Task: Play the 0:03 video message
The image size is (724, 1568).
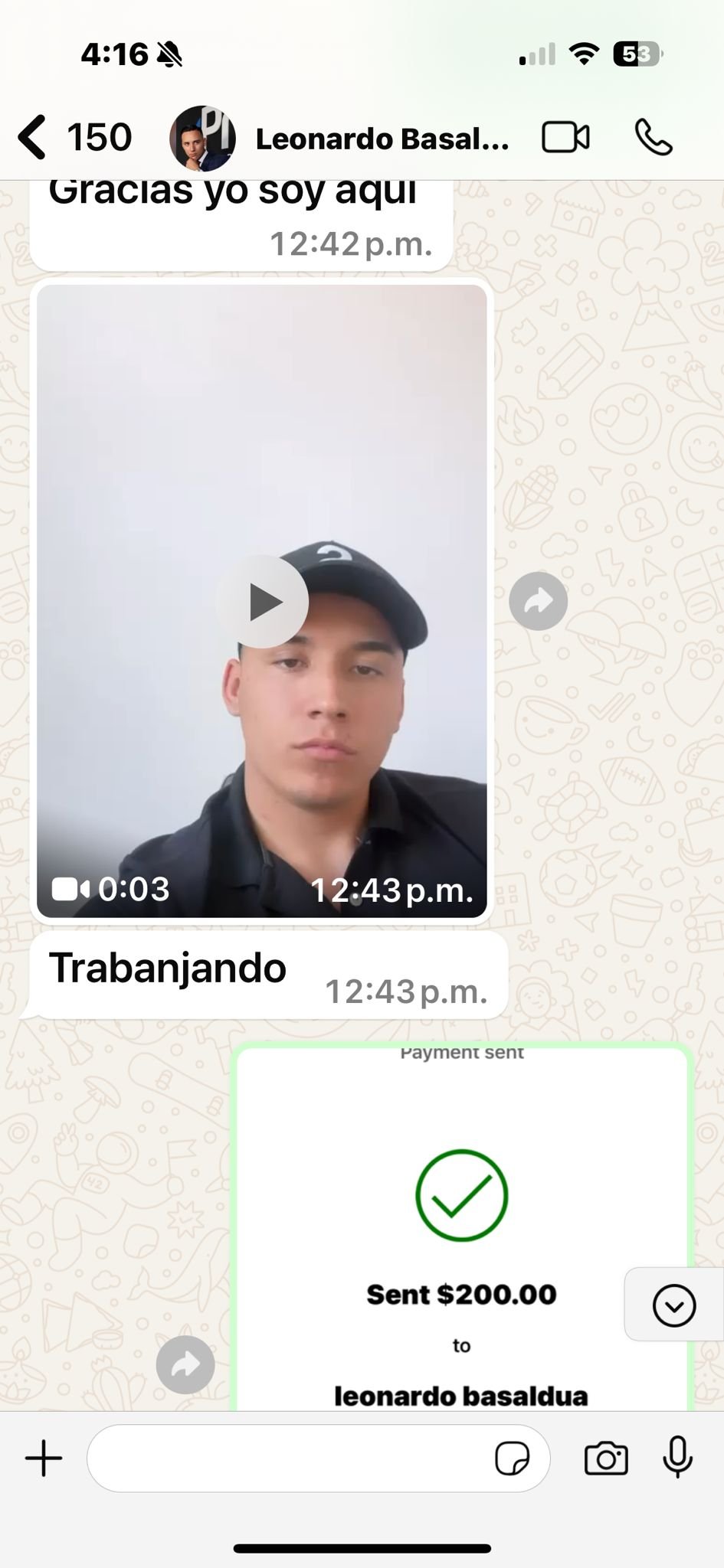Action: point(262,602)
